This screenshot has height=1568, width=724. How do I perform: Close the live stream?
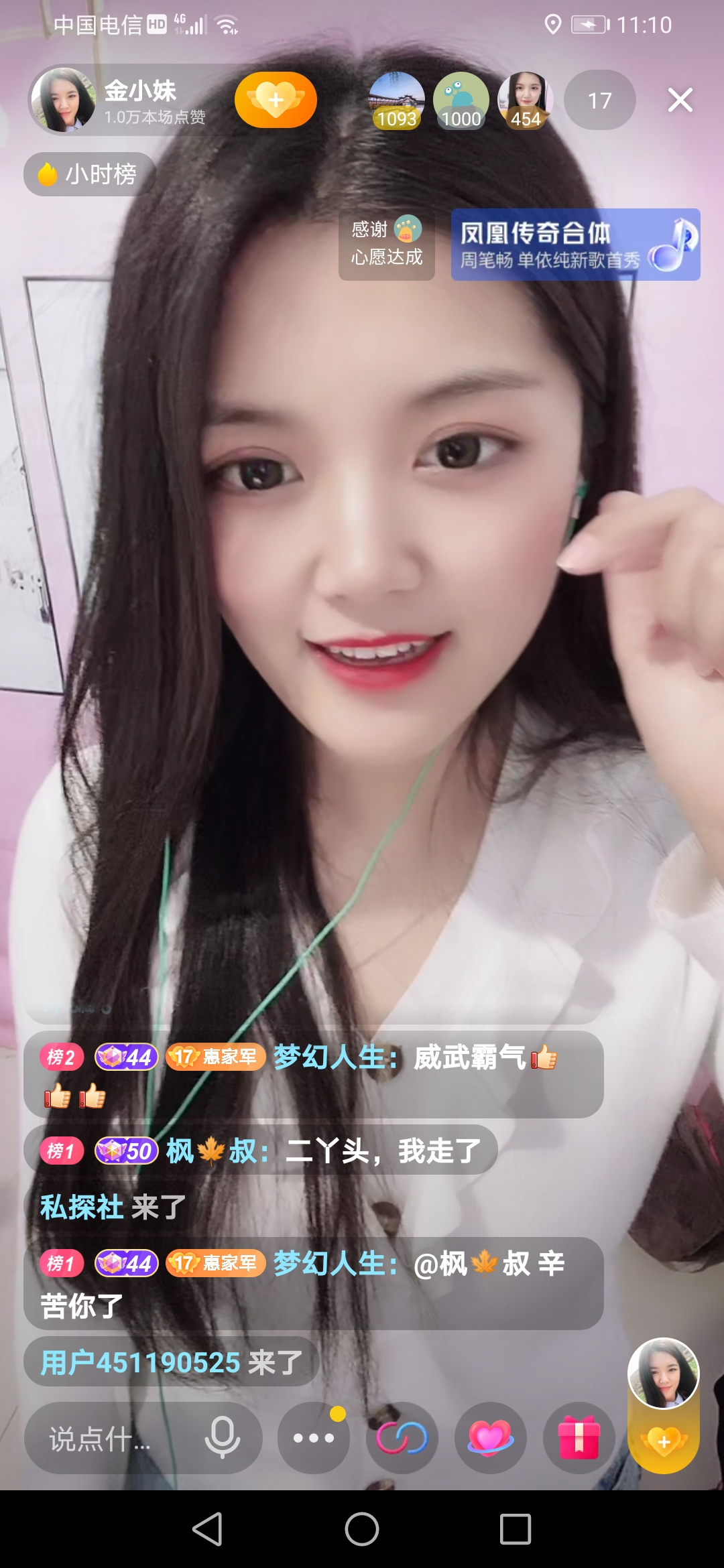pyautogui.click(x=680, y=101)
